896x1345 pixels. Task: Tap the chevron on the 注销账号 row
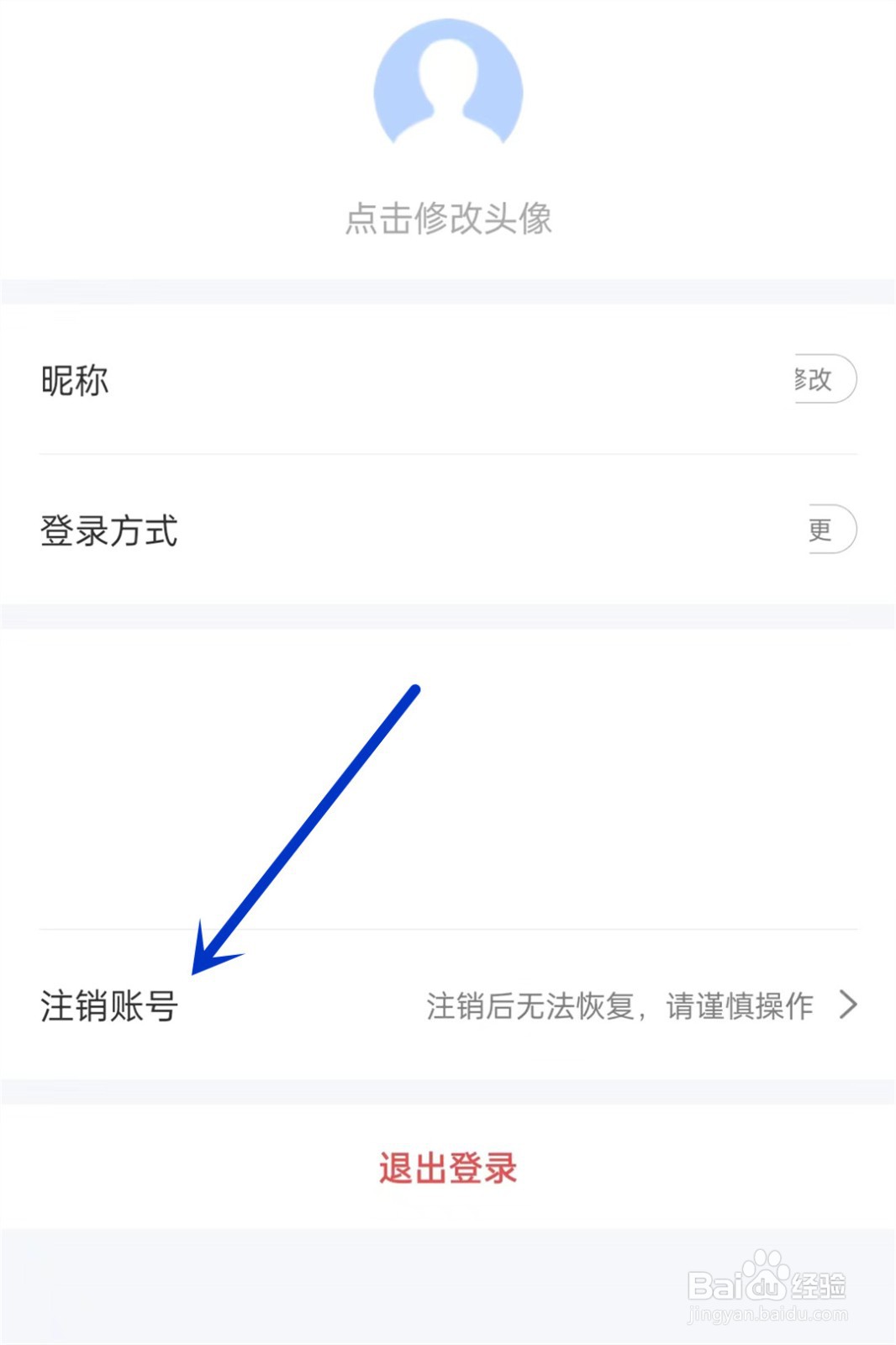[x=850, y=1005]
